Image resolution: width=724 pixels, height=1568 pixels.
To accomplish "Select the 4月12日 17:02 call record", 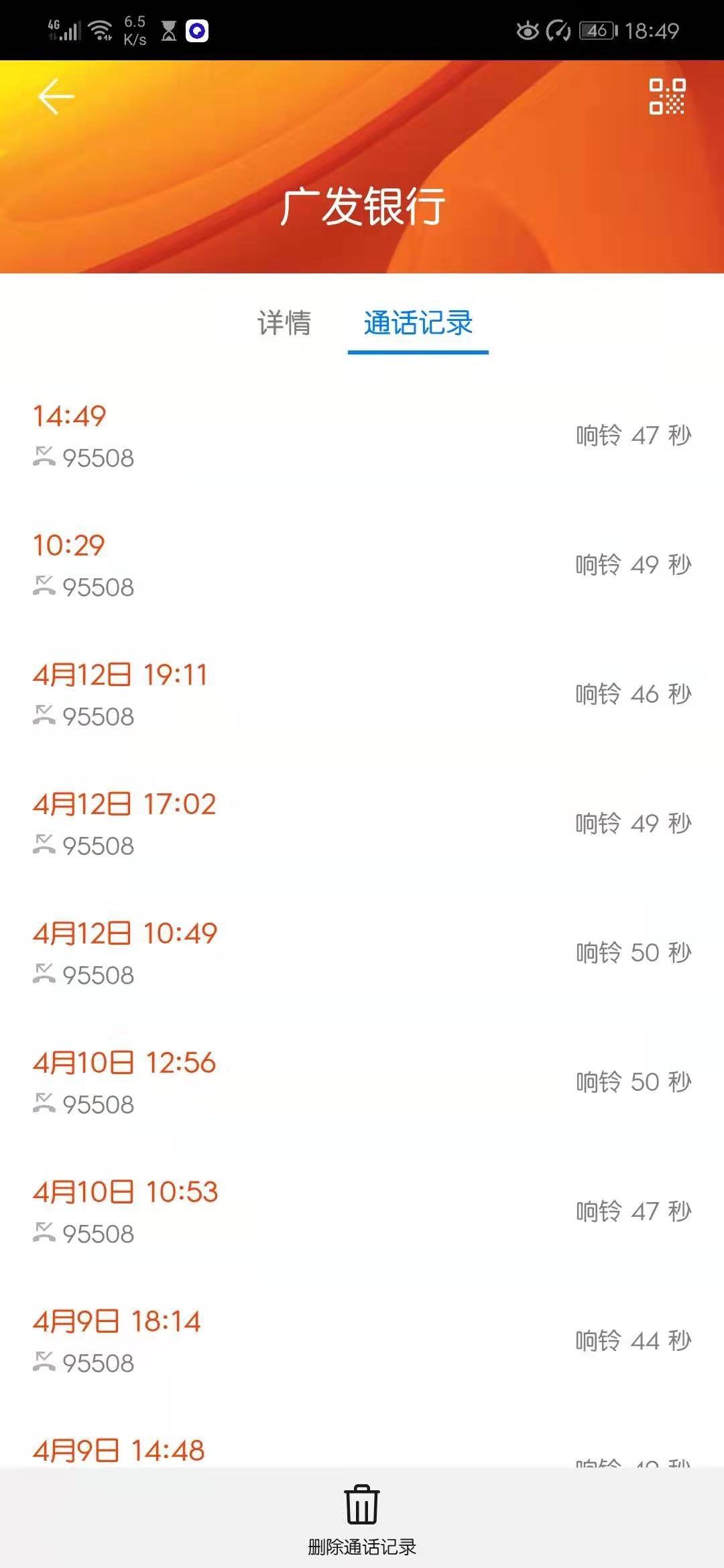I will [x=362, y=824].
